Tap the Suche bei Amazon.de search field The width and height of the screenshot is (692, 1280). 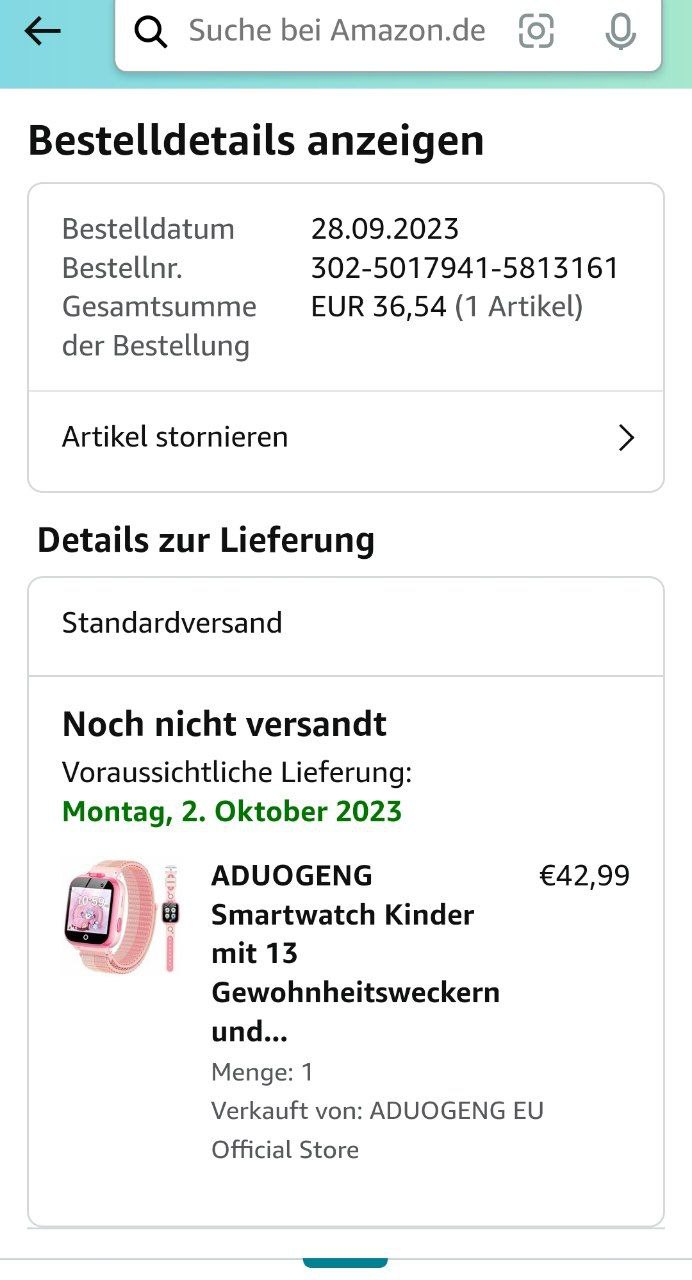coord(336,32)
